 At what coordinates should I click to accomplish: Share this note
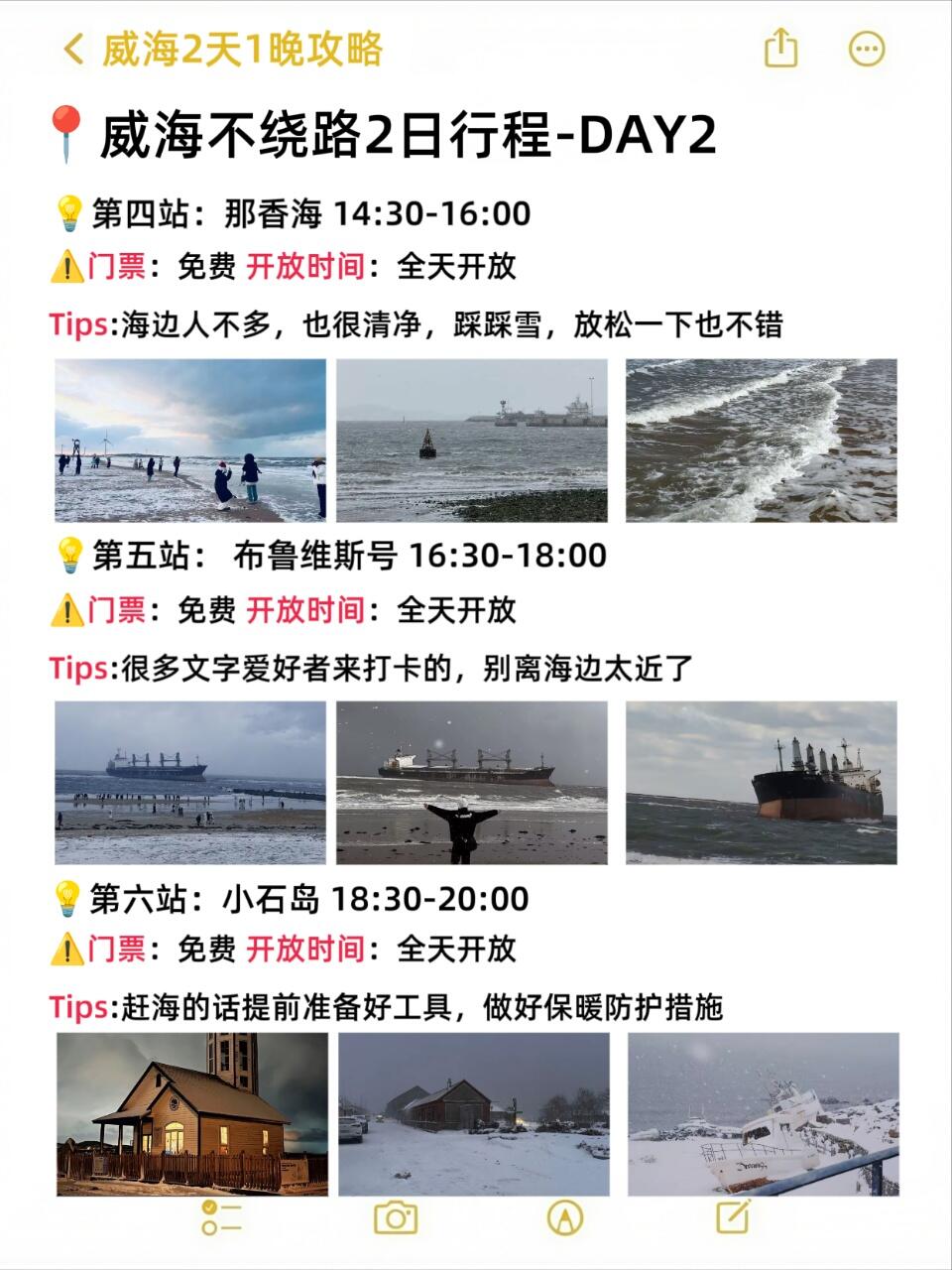click(780, 48)
